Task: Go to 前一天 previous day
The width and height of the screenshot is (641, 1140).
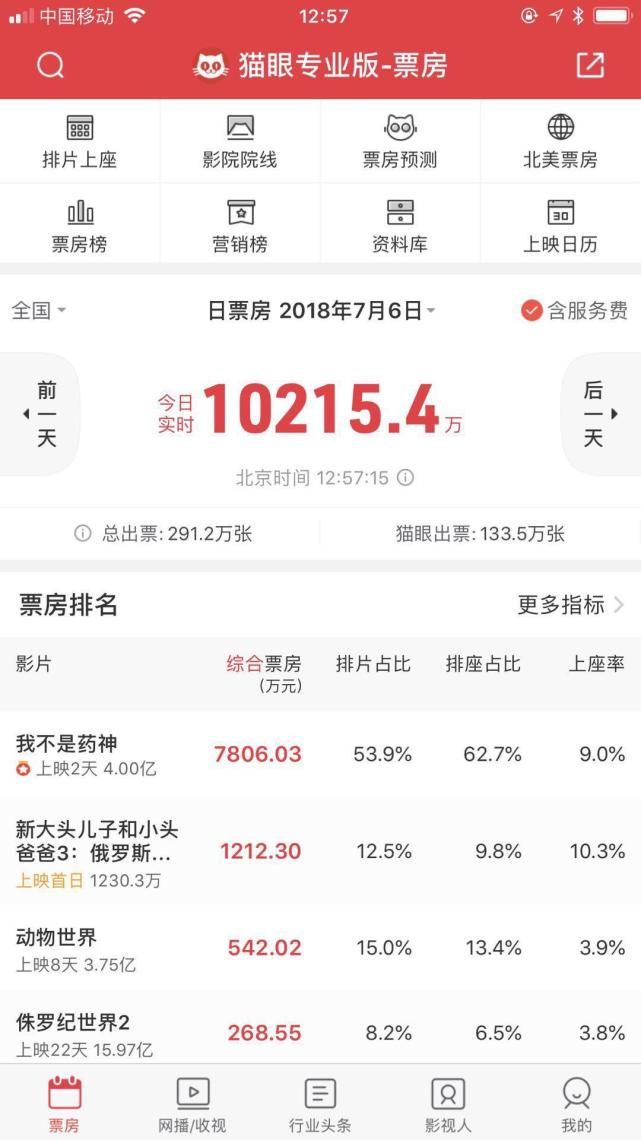Action: coord(39,414)
